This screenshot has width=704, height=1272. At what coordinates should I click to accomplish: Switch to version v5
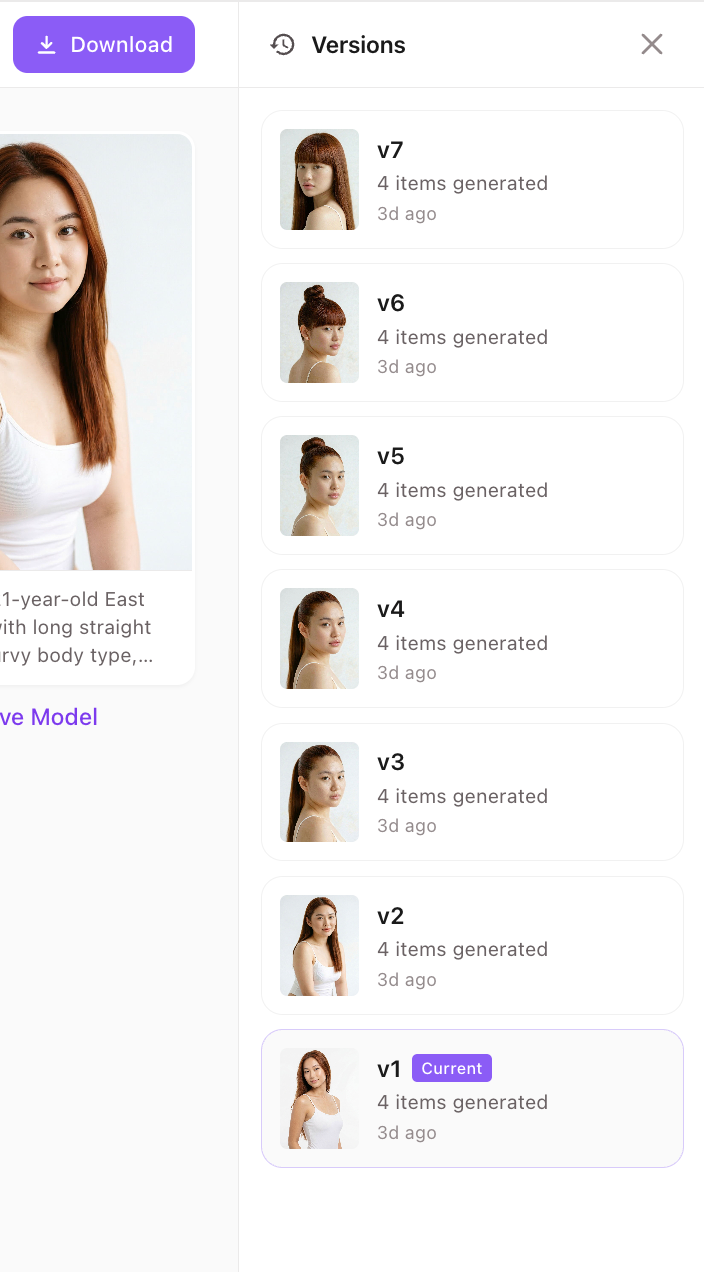pos(472,486)
